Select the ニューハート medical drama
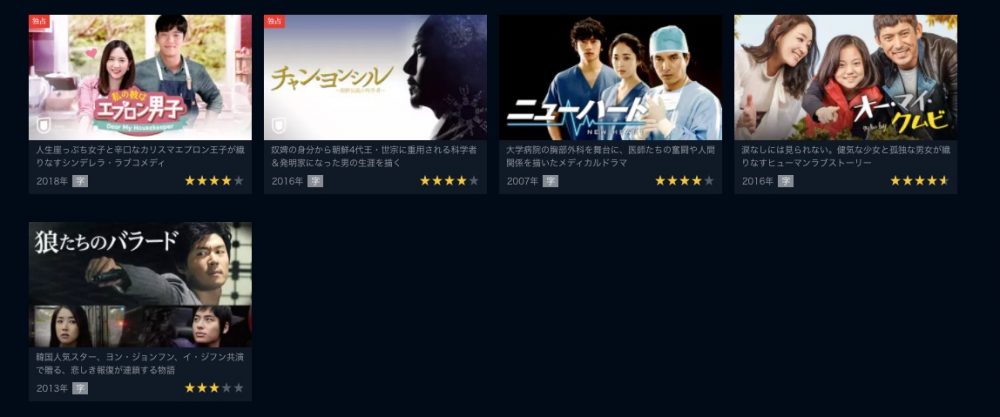1000x417 pixels. coord(610,78)
